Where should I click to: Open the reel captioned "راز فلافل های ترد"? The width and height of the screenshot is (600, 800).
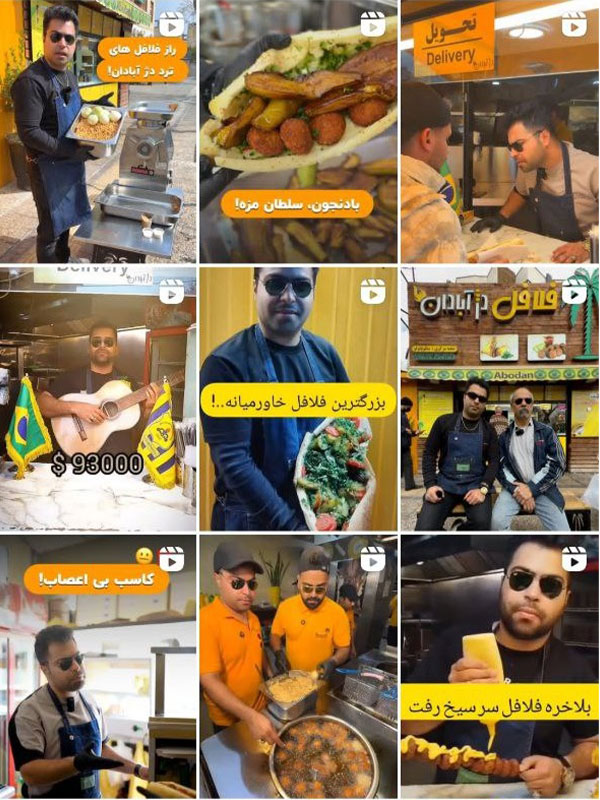pos(98,132)
